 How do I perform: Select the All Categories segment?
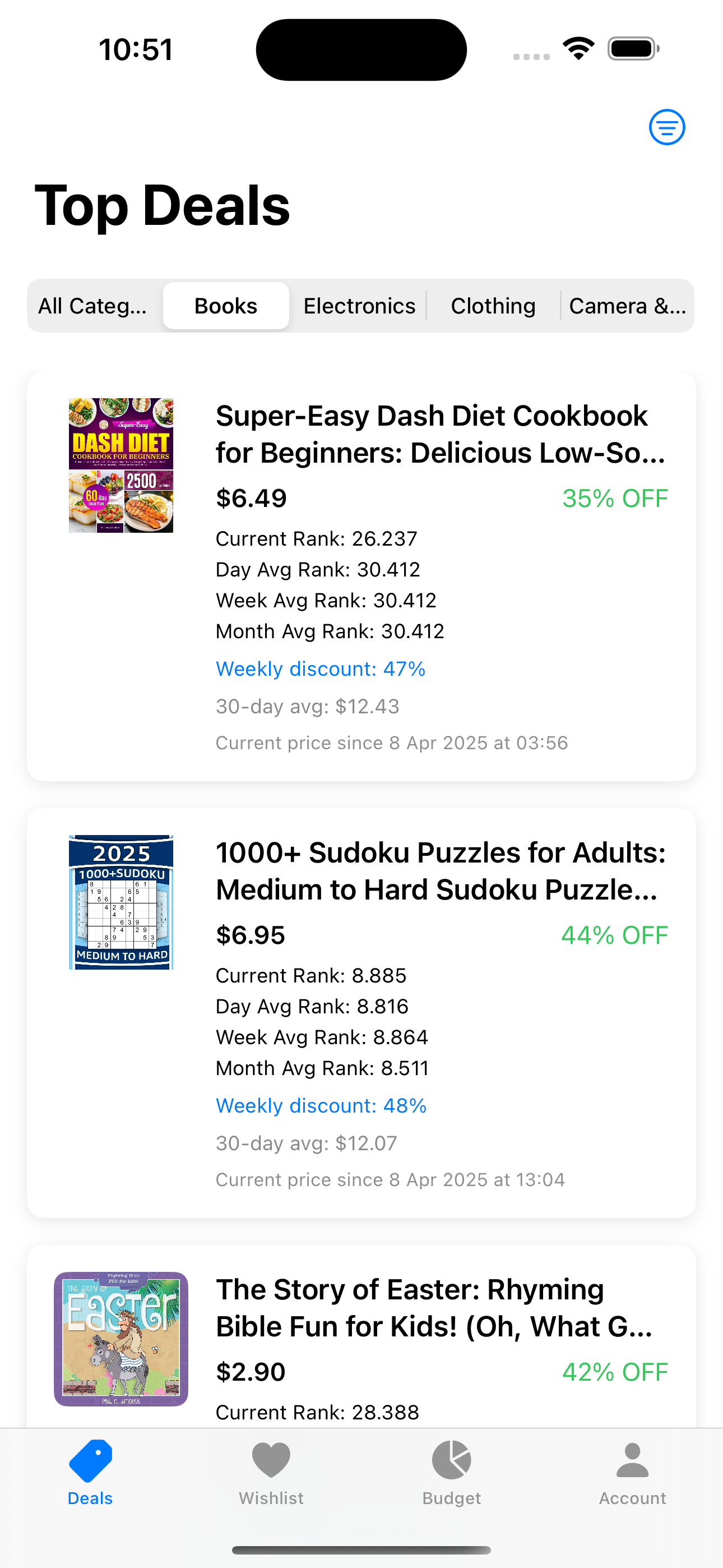click(93, 306)
